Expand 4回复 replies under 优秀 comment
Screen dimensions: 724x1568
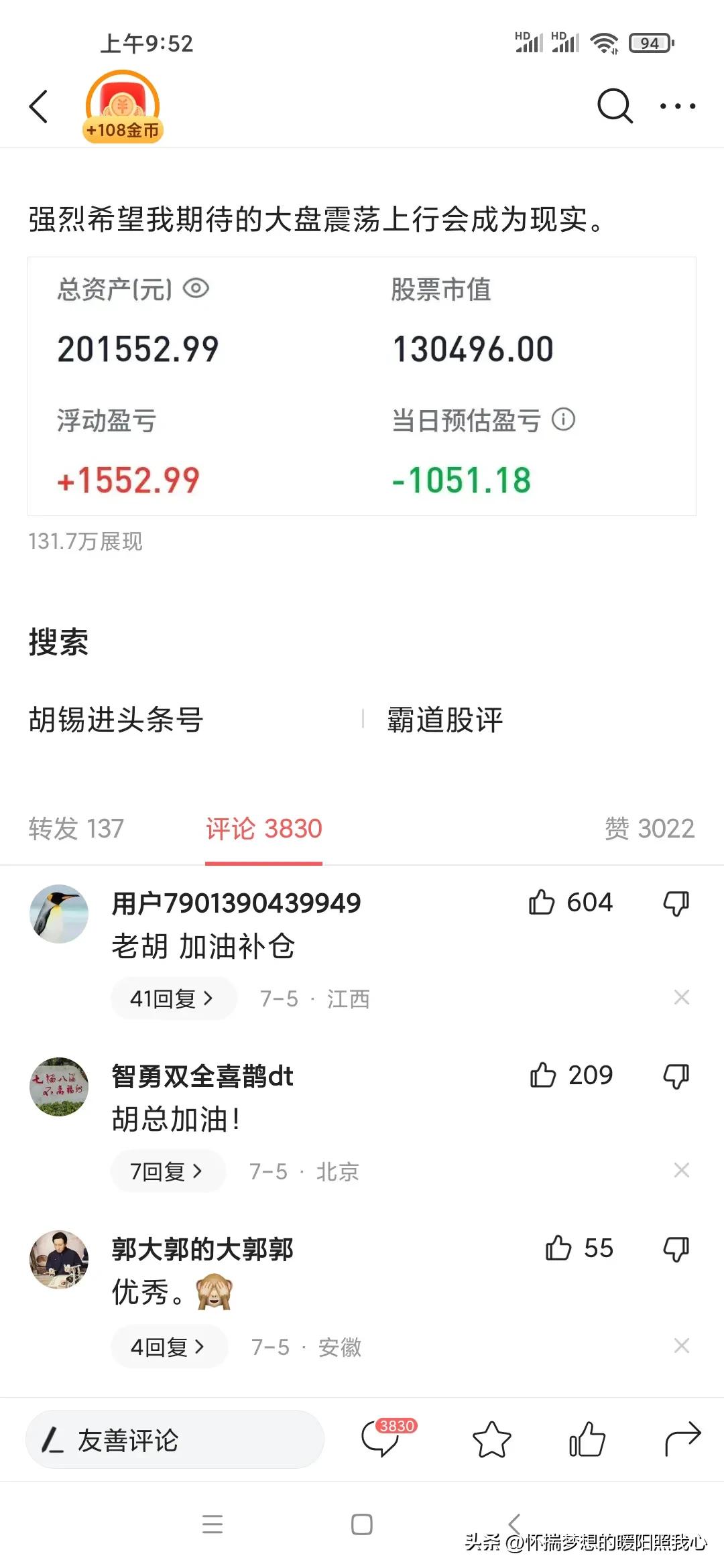pyautogui.click(x=167, y=1347)
